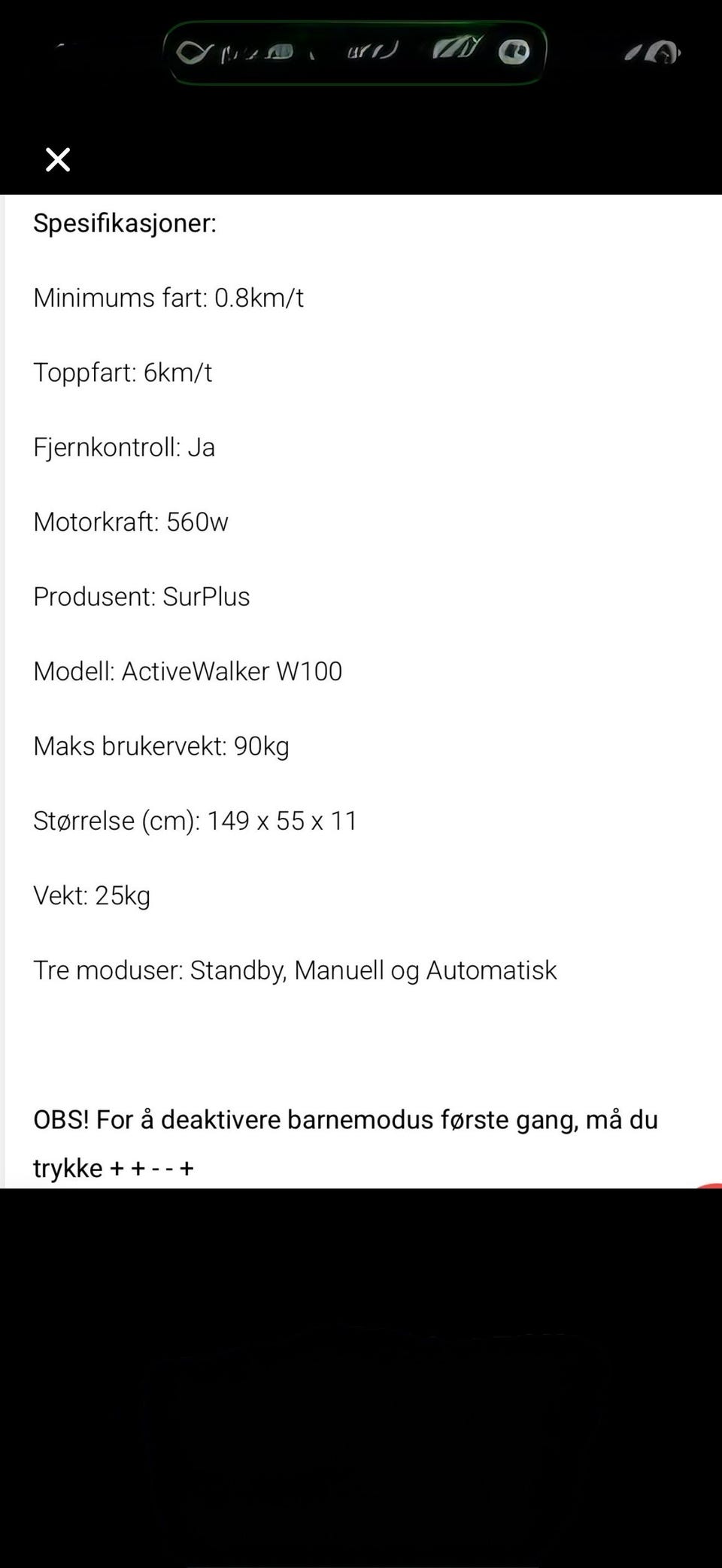The height and width of the screenshot is (1568, 722).
Task: Tap the Fjernkontroll Ja entry
Action: pyautogui.click(x=123, y=446)
